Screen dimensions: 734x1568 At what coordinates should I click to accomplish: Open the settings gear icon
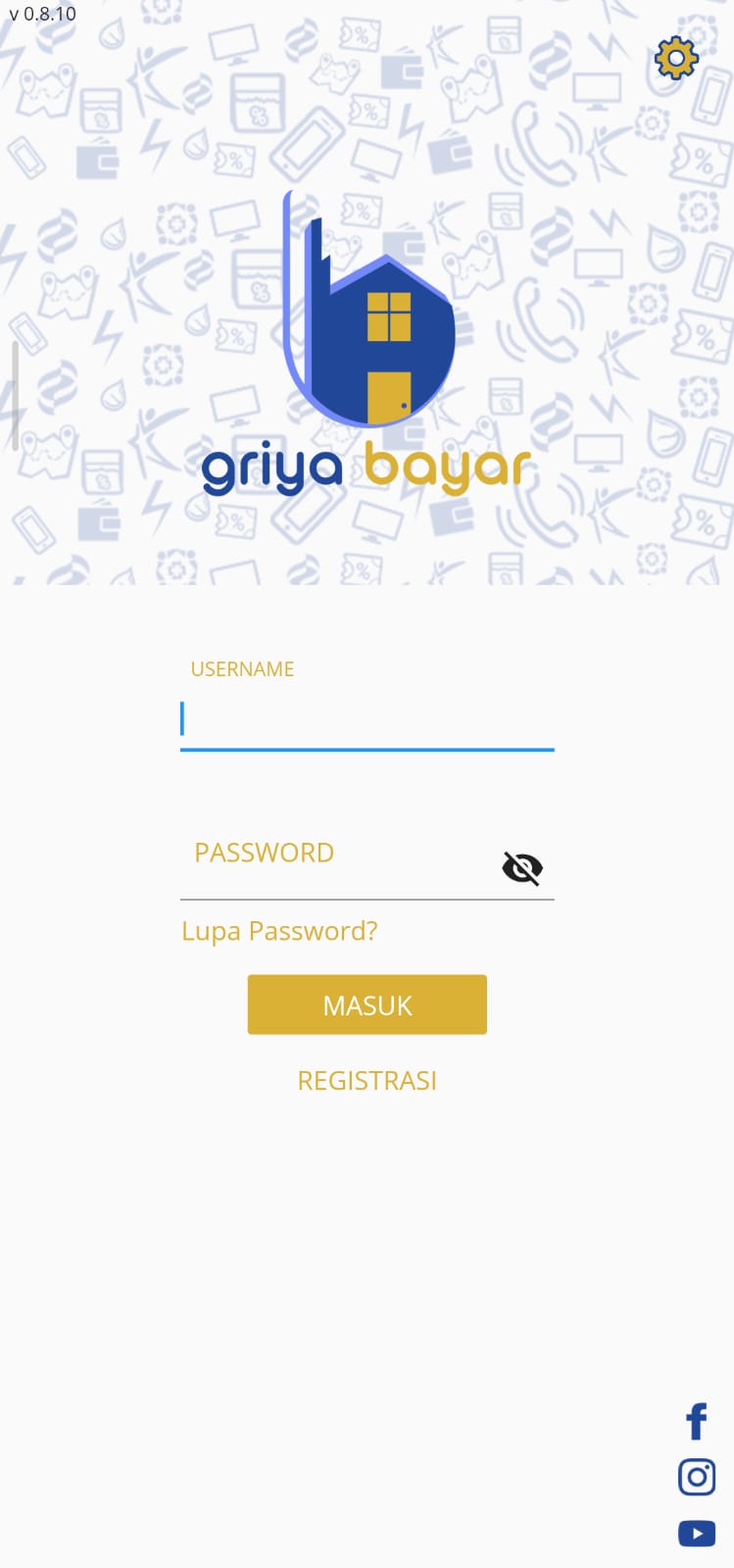pyautogui.click(x=676, y=59)
